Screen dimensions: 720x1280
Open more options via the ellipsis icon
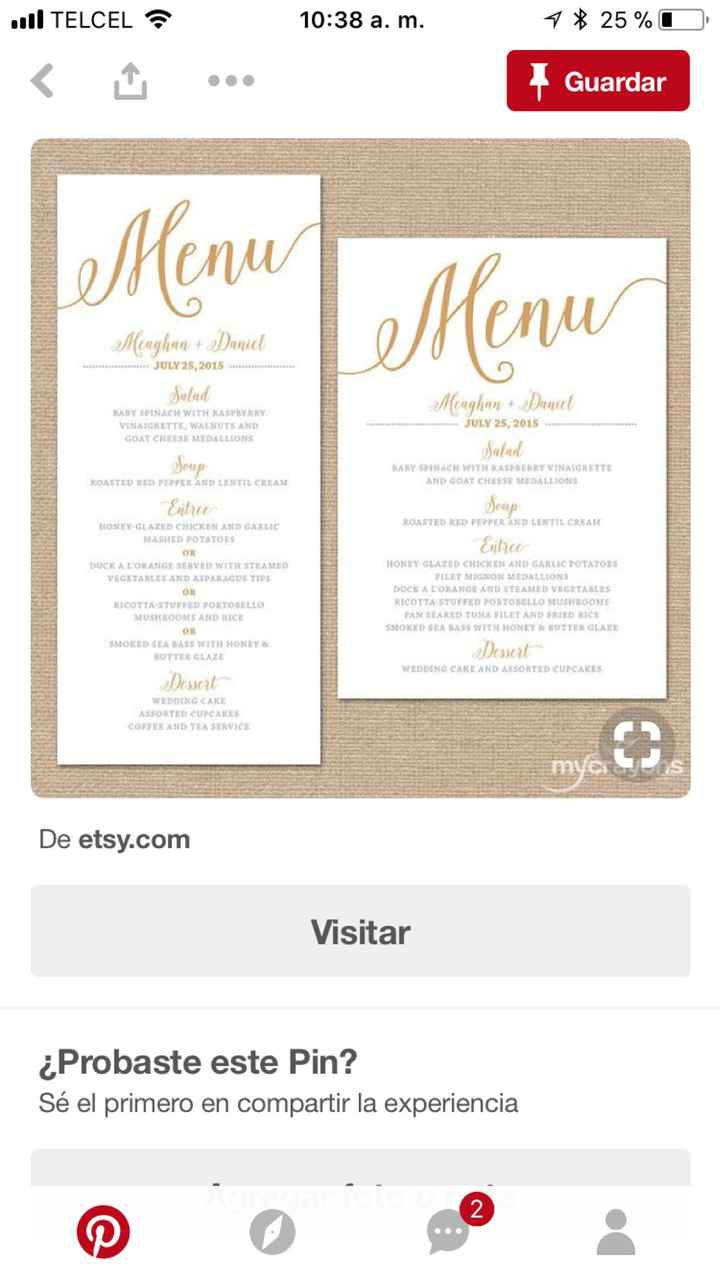click(229, 82)
